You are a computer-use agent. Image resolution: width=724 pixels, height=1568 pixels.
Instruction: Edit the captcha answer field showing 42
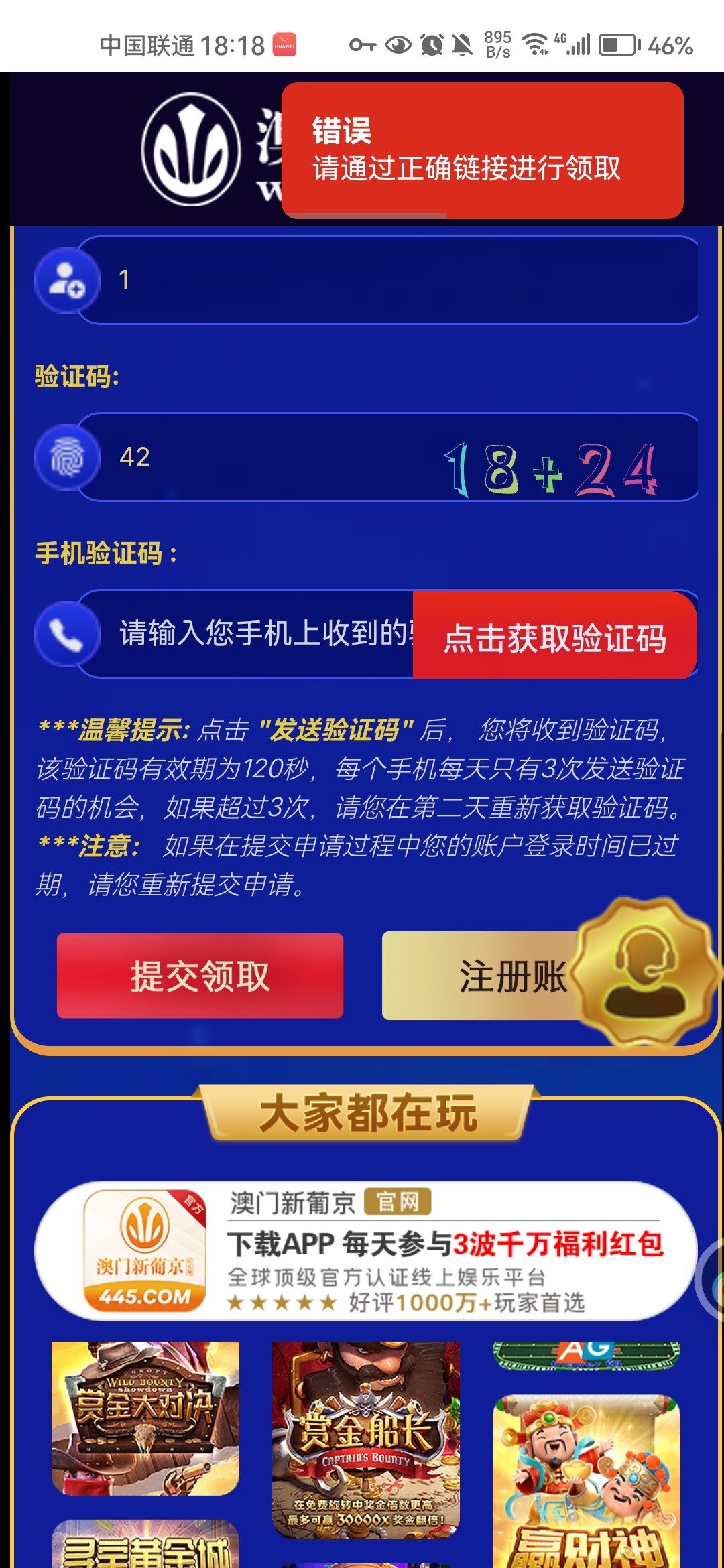(268, 457)
